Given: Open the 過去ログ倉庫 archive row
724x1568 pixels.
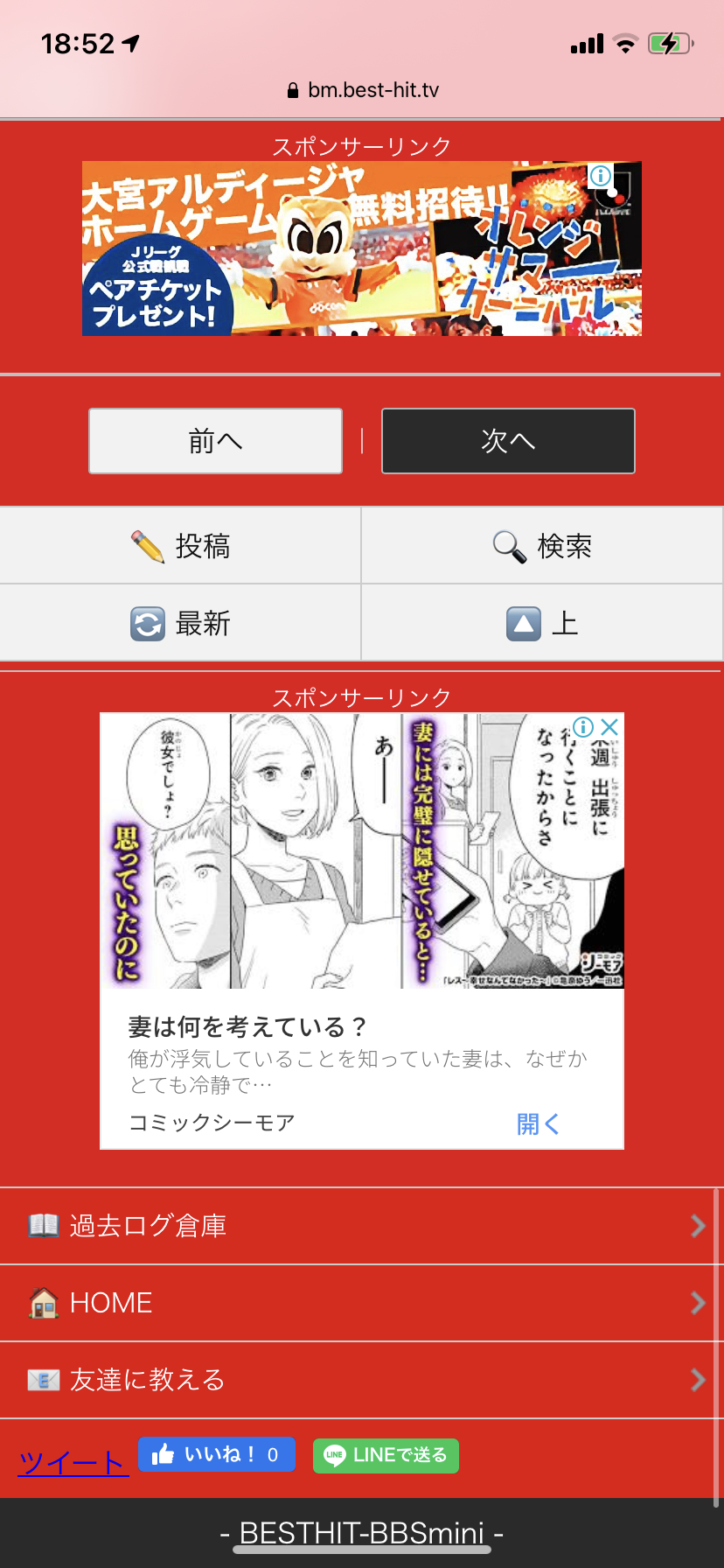Looking at the screenshot, I should [362, 1226].
